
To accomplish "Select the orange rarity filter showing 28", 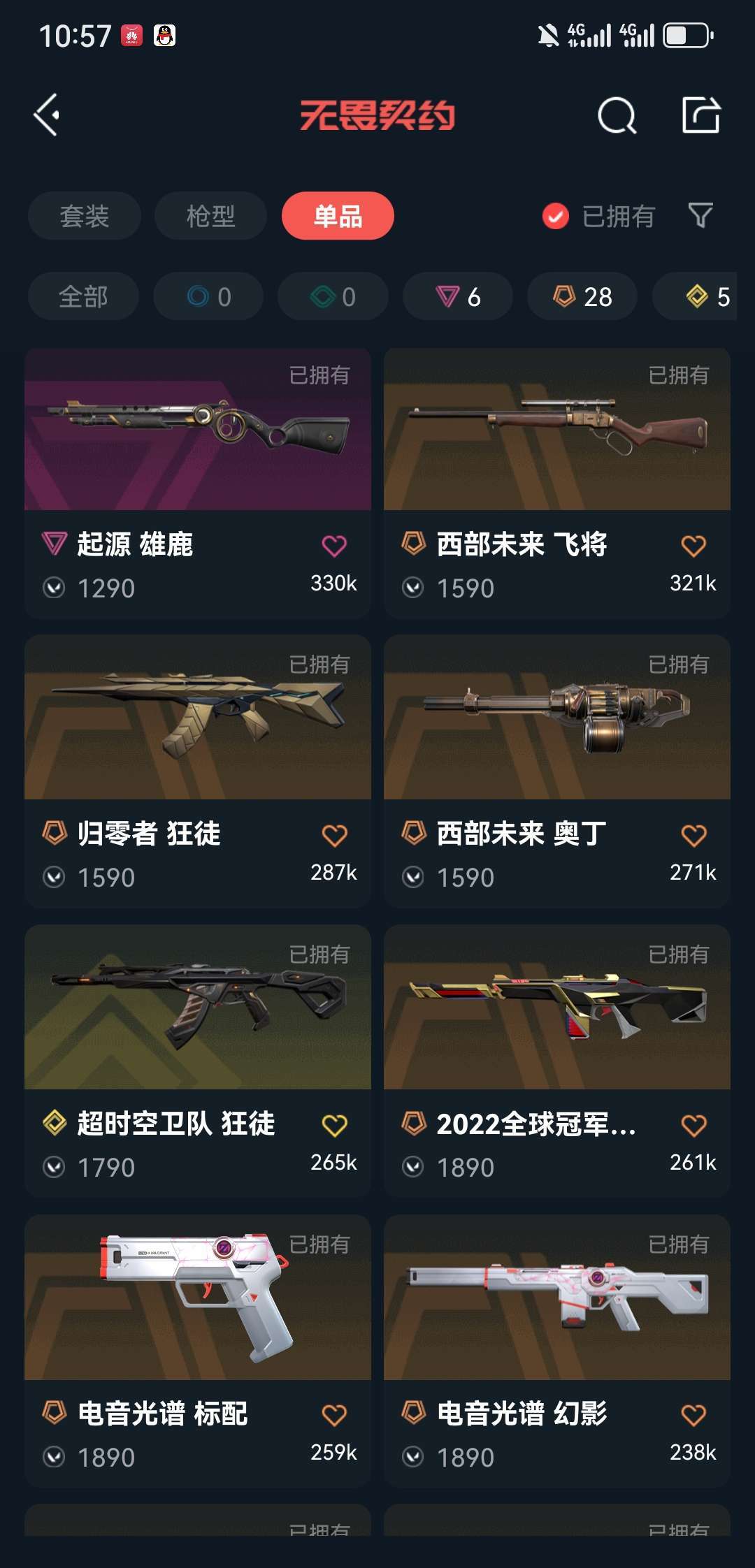I will point(582,296).
